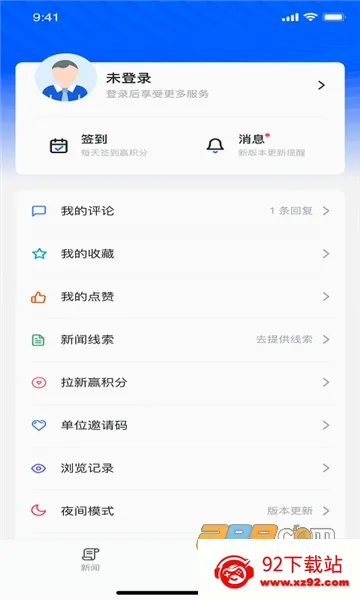Viewport: 360px width, 600px height.
Task: View 浏览记录 browsing history
Action: pyautogui.click(x=180, y=468)
